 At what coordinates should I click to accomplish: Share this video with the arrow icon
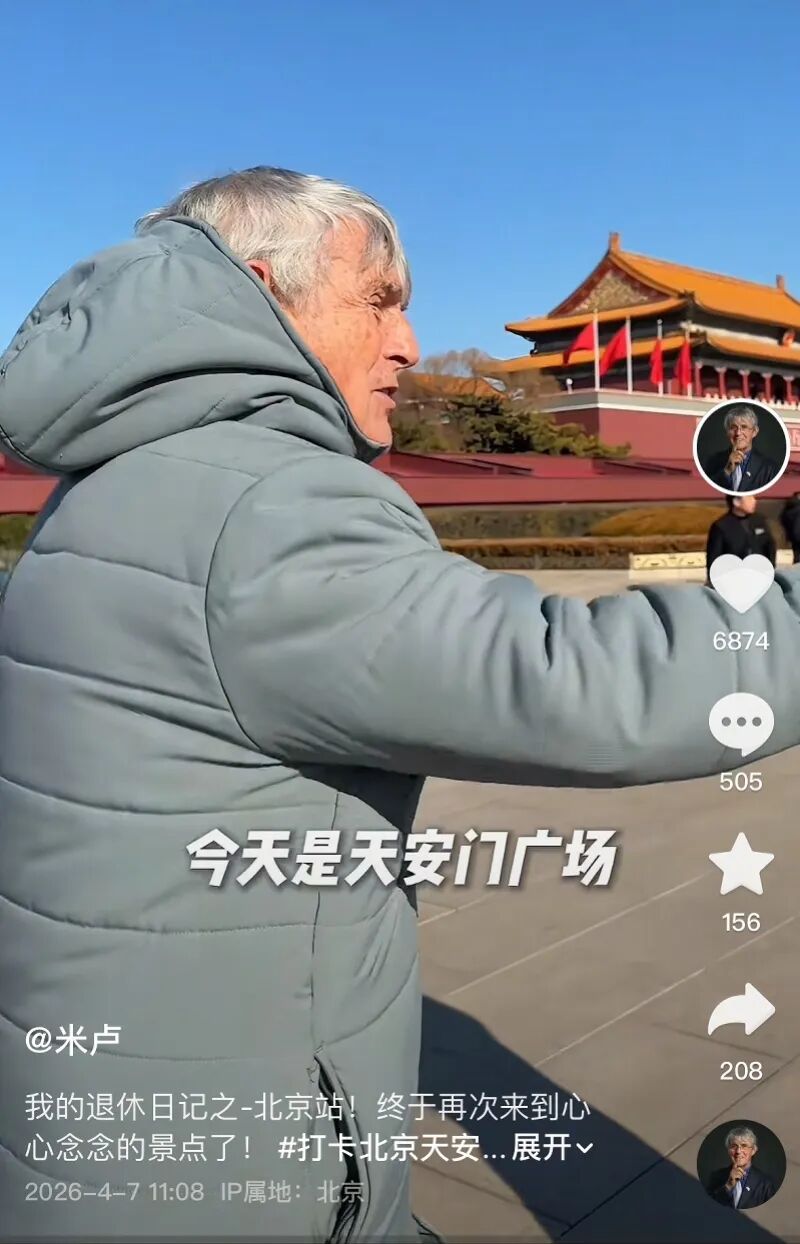[x=741, y=1011]
